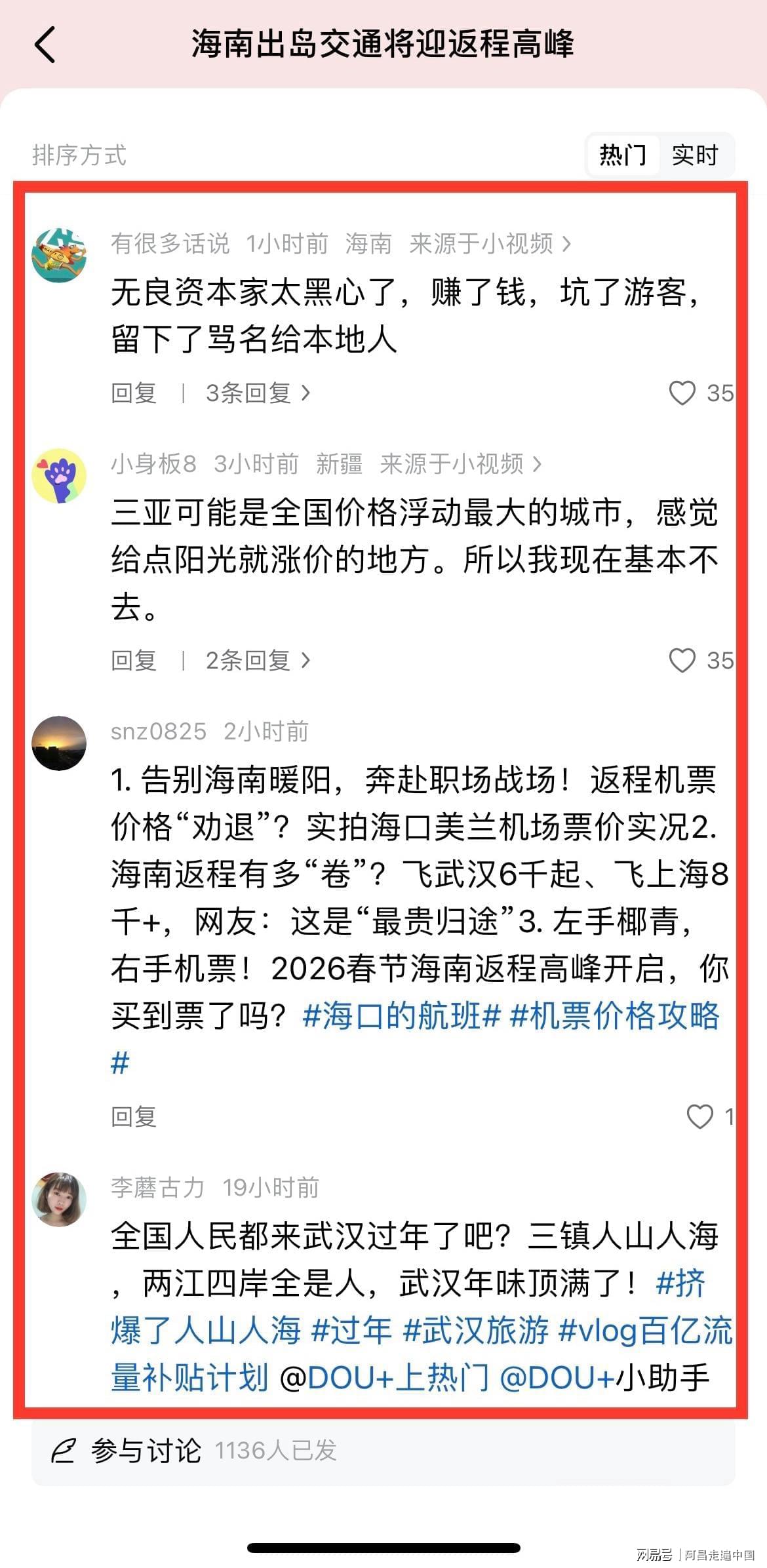Open 小身板8's avatar profile
The width and height of the screenshot is (767, 1568).
(59, 476)
